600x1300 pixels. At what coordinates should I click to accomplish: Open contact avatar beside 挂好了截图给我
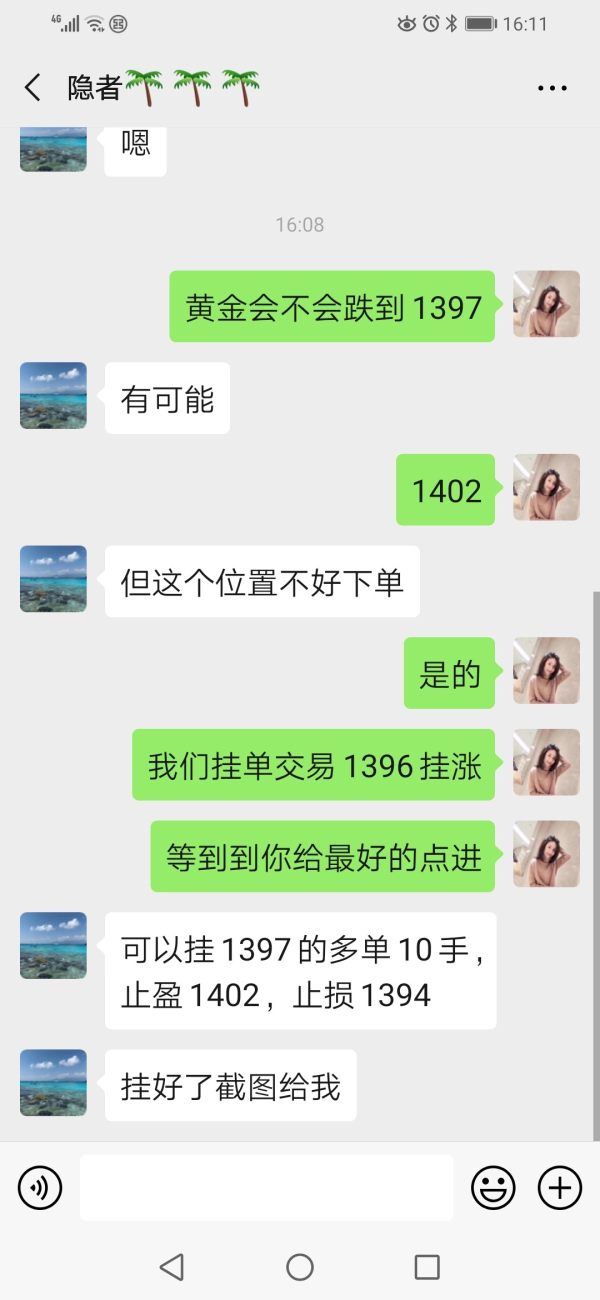tap(53, 1083)
